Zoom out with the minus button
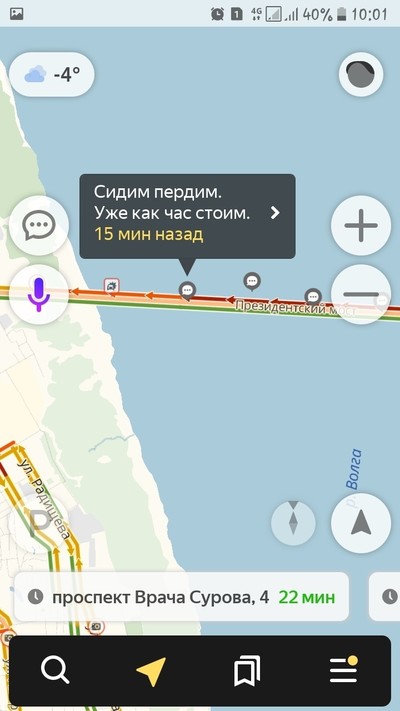 click(x=361, y=294)
